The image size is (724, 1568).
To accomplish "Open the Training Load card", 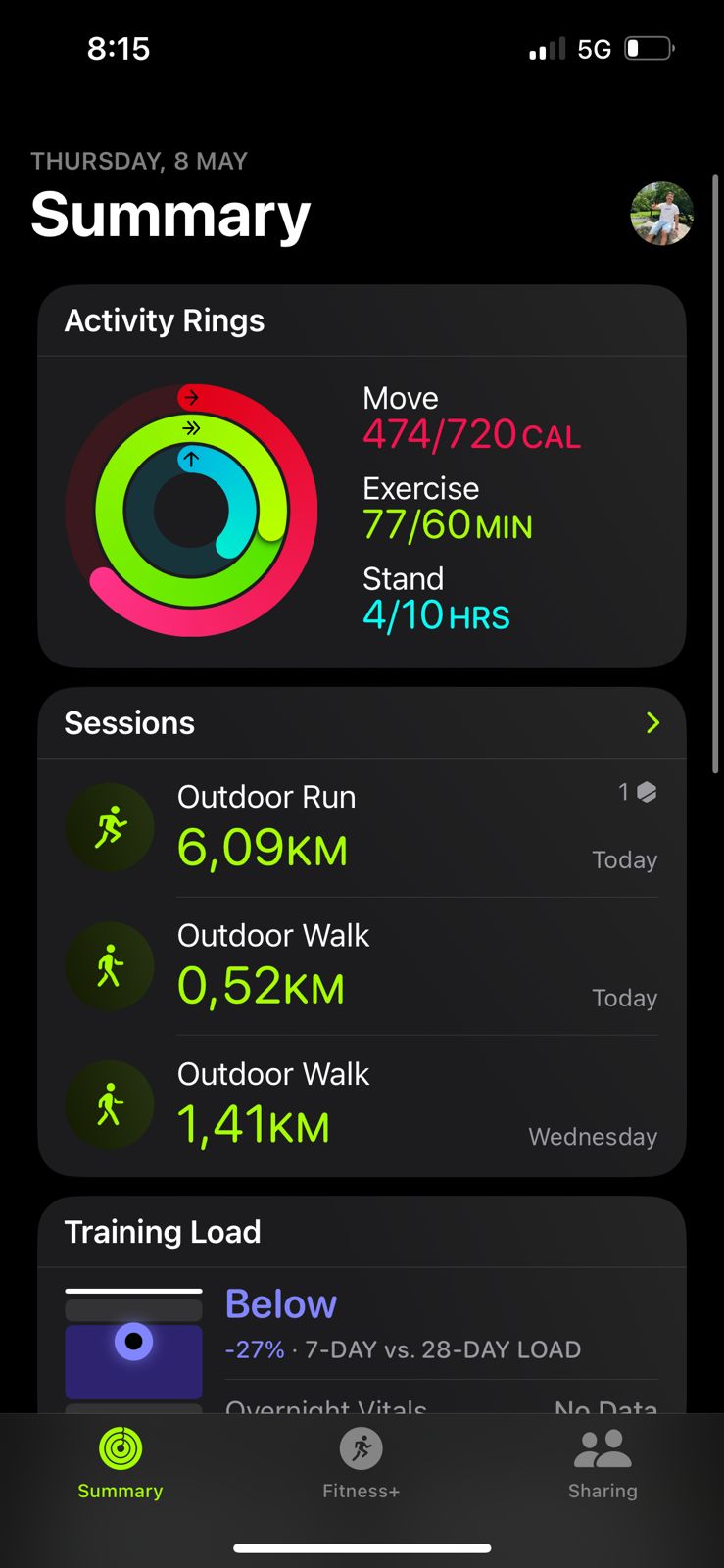I will tap(362, 1304).
